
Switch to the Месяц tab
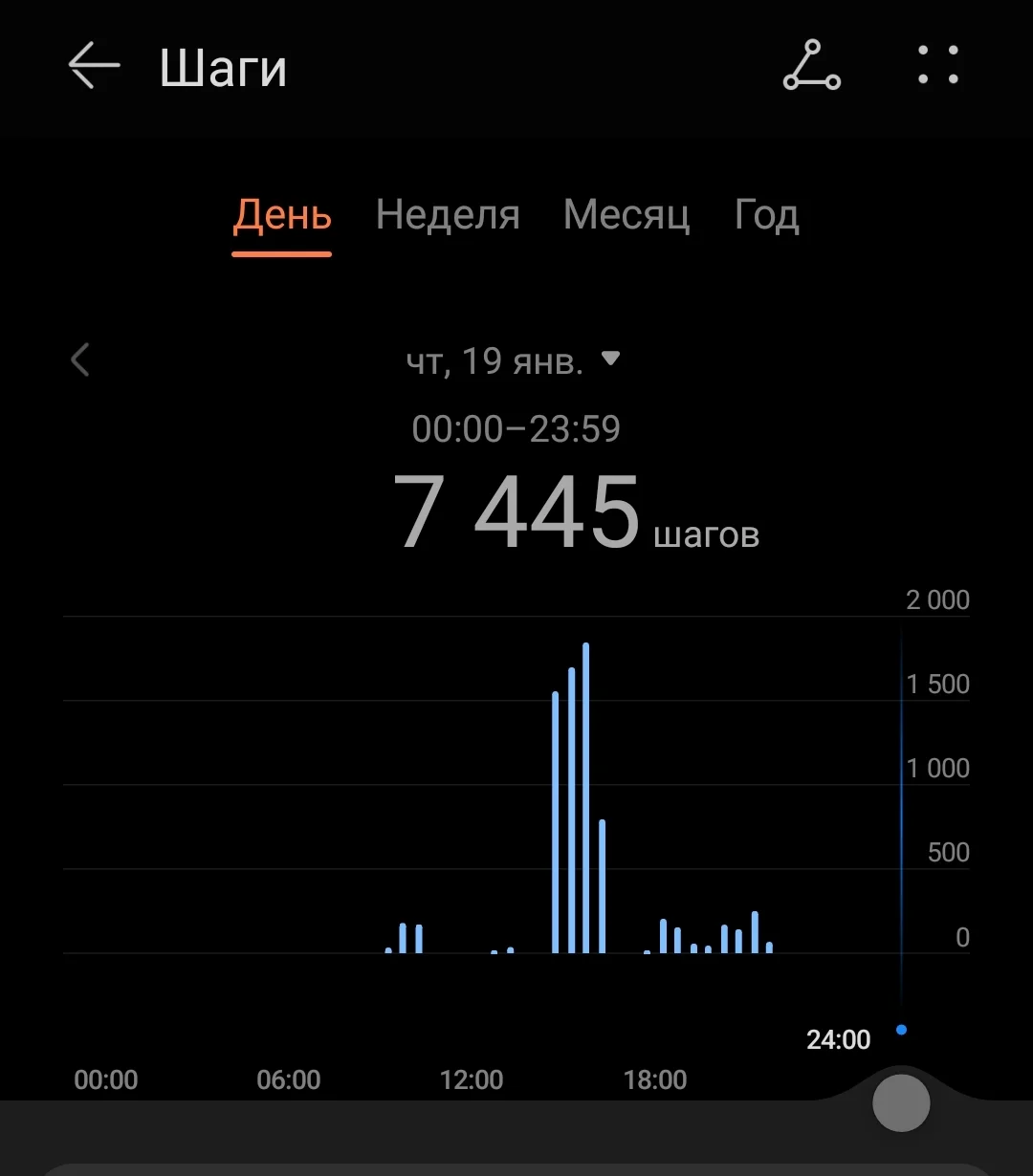(x=626, y=215)
